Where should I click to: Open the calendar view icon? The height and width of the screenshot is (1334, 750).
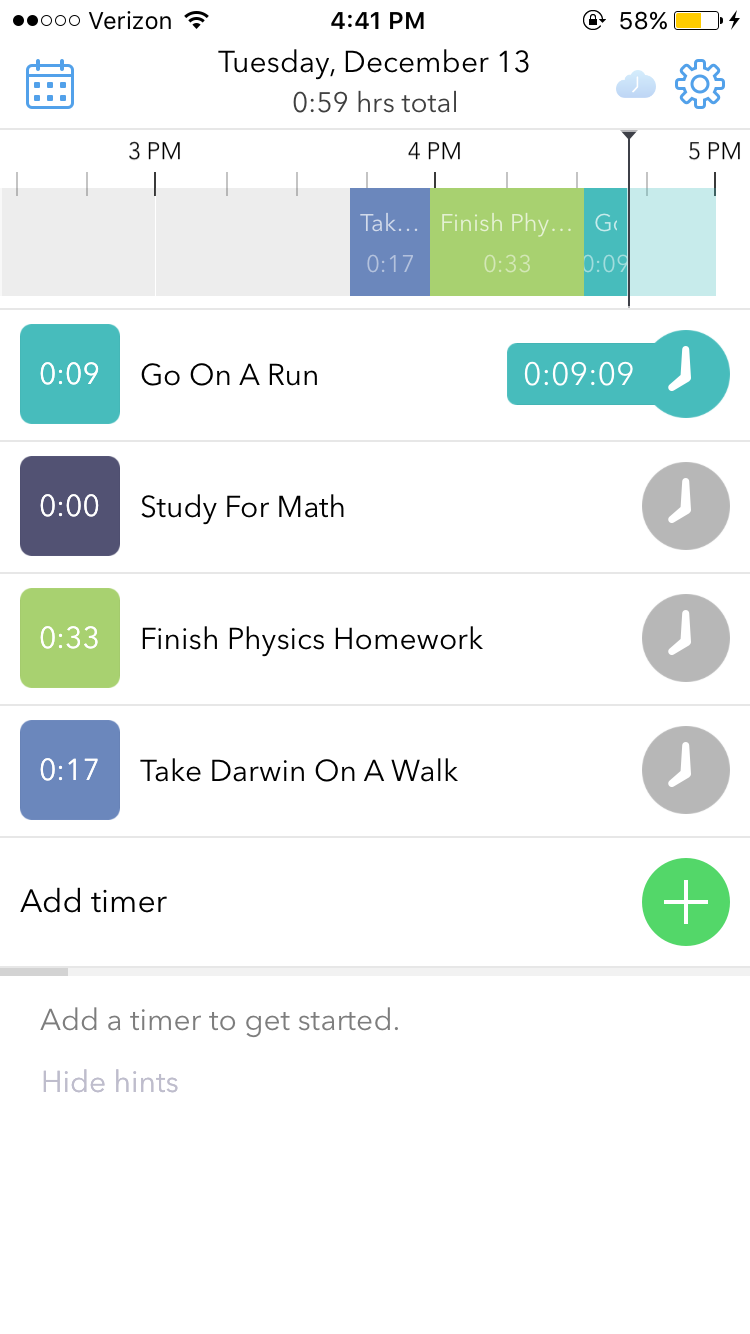point(50,85)
